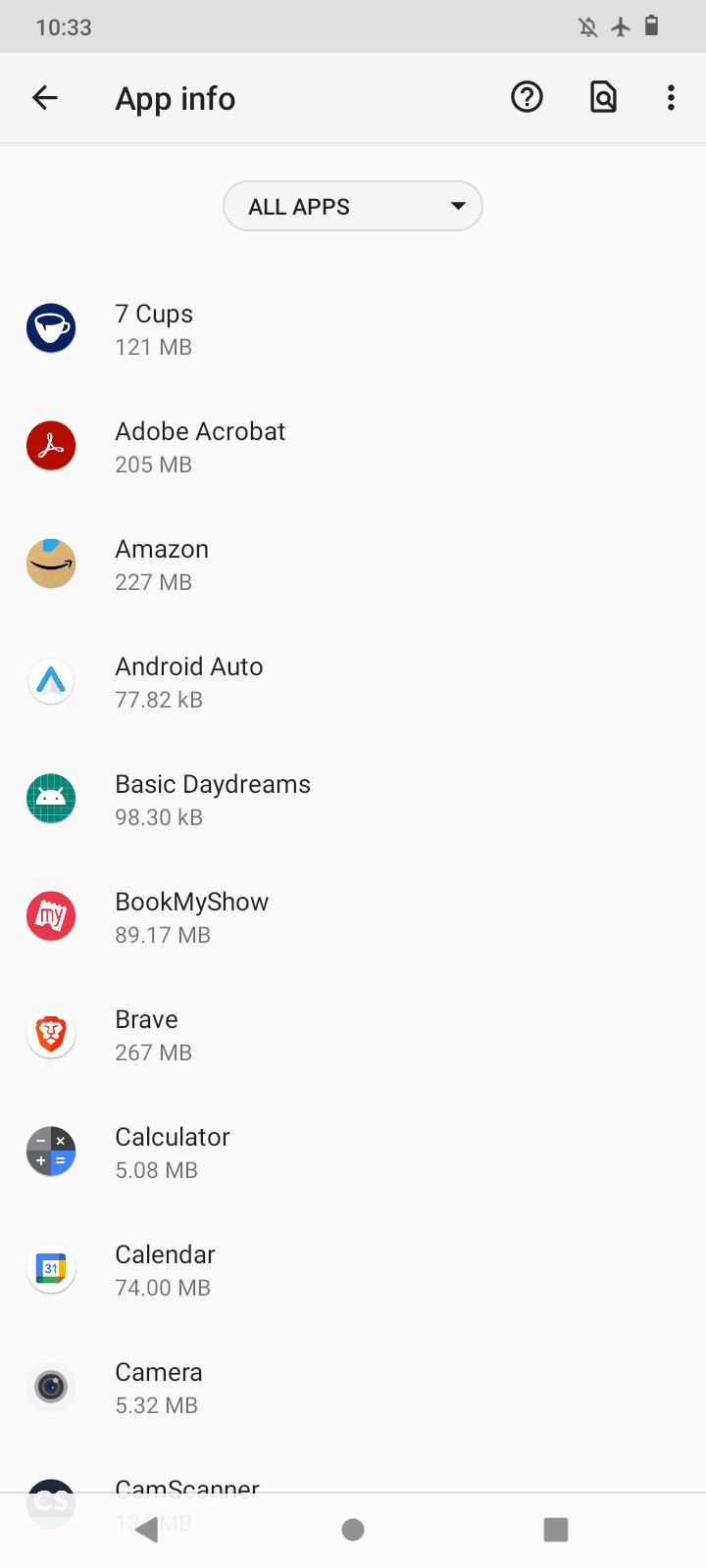Open recent apps via the square button
Image resolution: width=706 pixels, height=1568 pixels.
point(555,1528)
